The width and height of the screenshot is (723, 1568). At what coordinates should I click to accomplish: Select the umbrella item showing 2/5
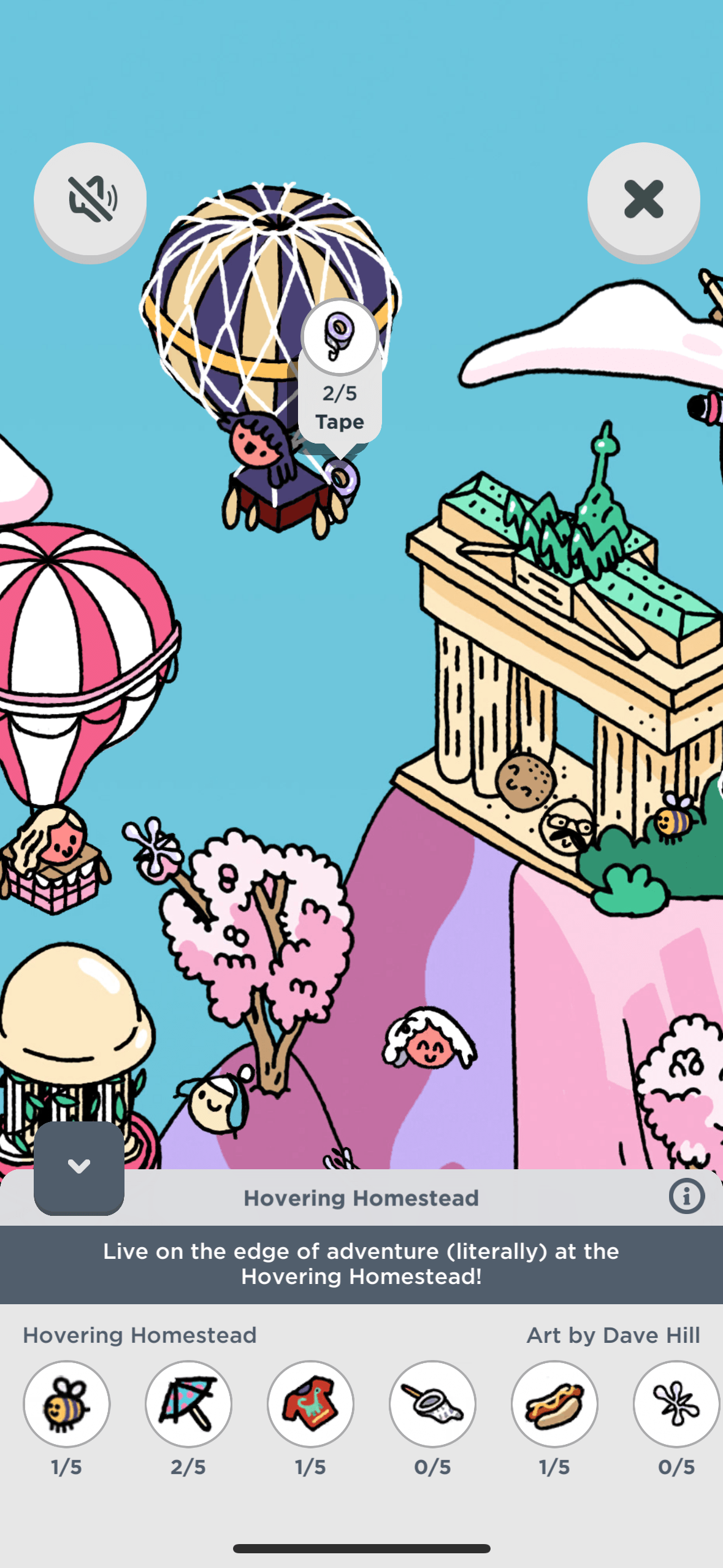click(188, 1404)
